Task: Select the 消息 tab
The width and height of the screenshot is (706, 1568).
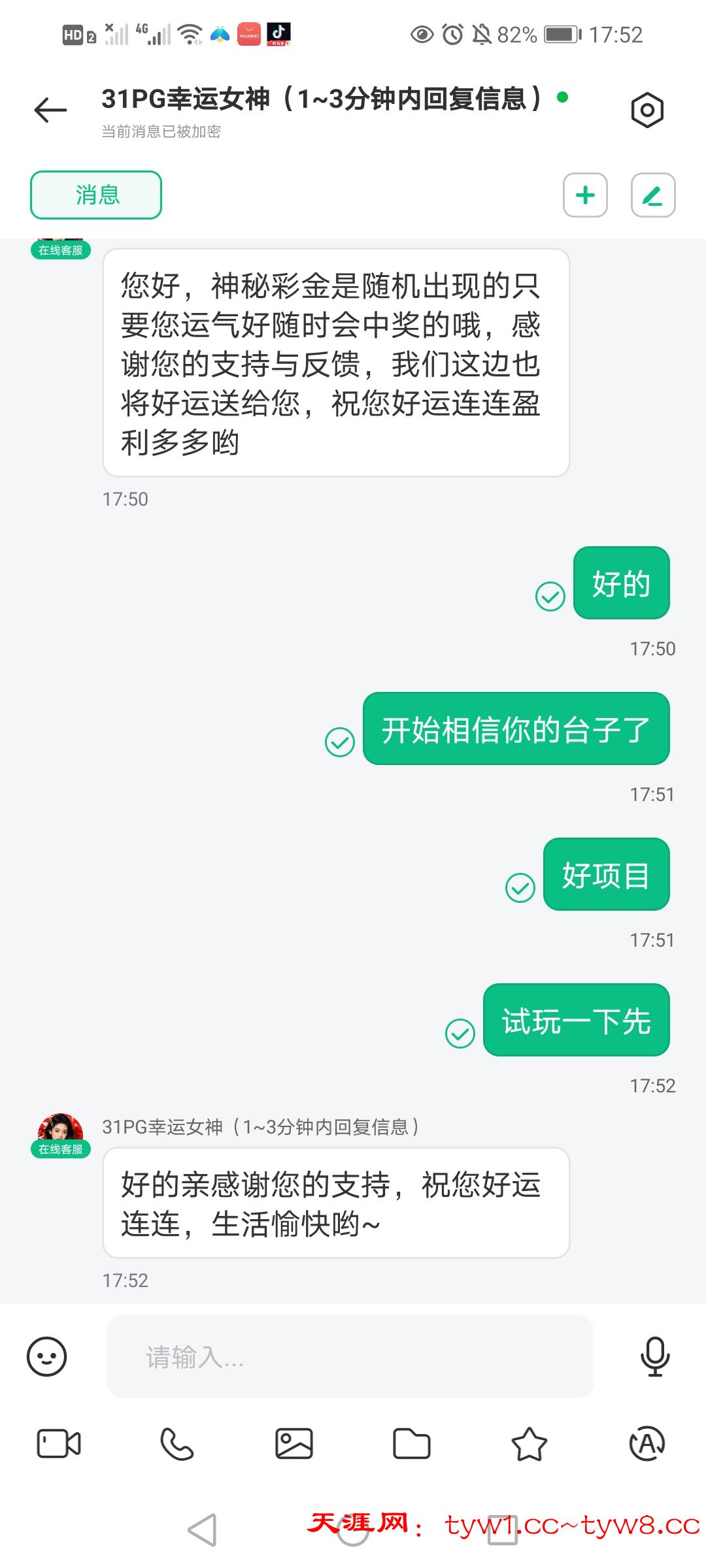Action: 96,195
